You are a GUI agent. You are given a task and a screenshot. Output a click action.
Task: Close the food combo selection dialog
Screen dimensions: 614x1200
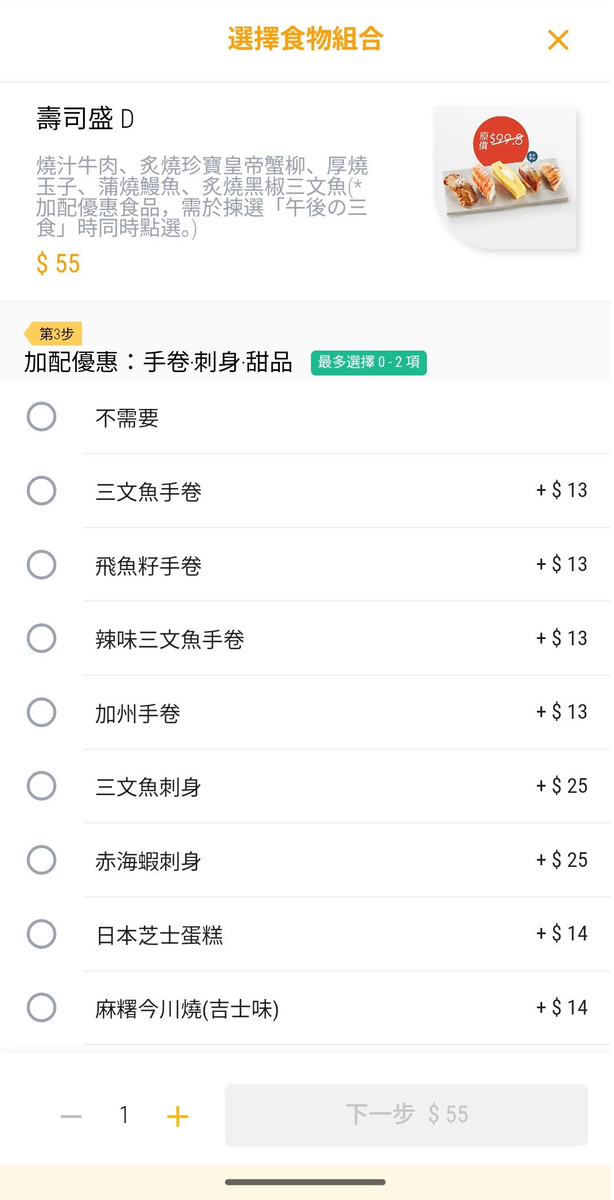tap(558, 40)
